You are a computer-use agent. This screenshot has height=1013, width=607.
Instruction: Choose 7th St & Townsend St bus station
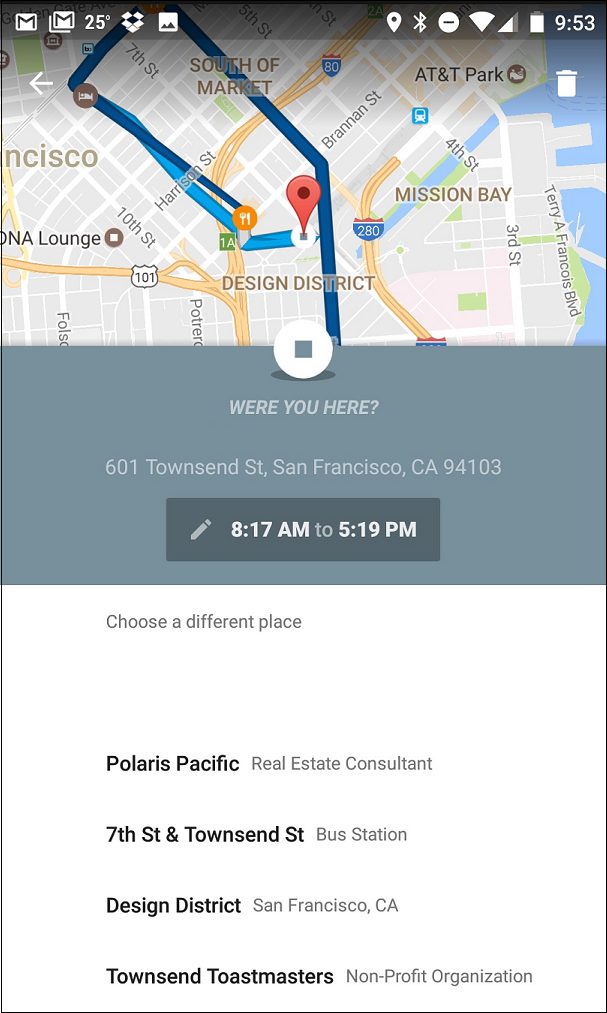205,835
